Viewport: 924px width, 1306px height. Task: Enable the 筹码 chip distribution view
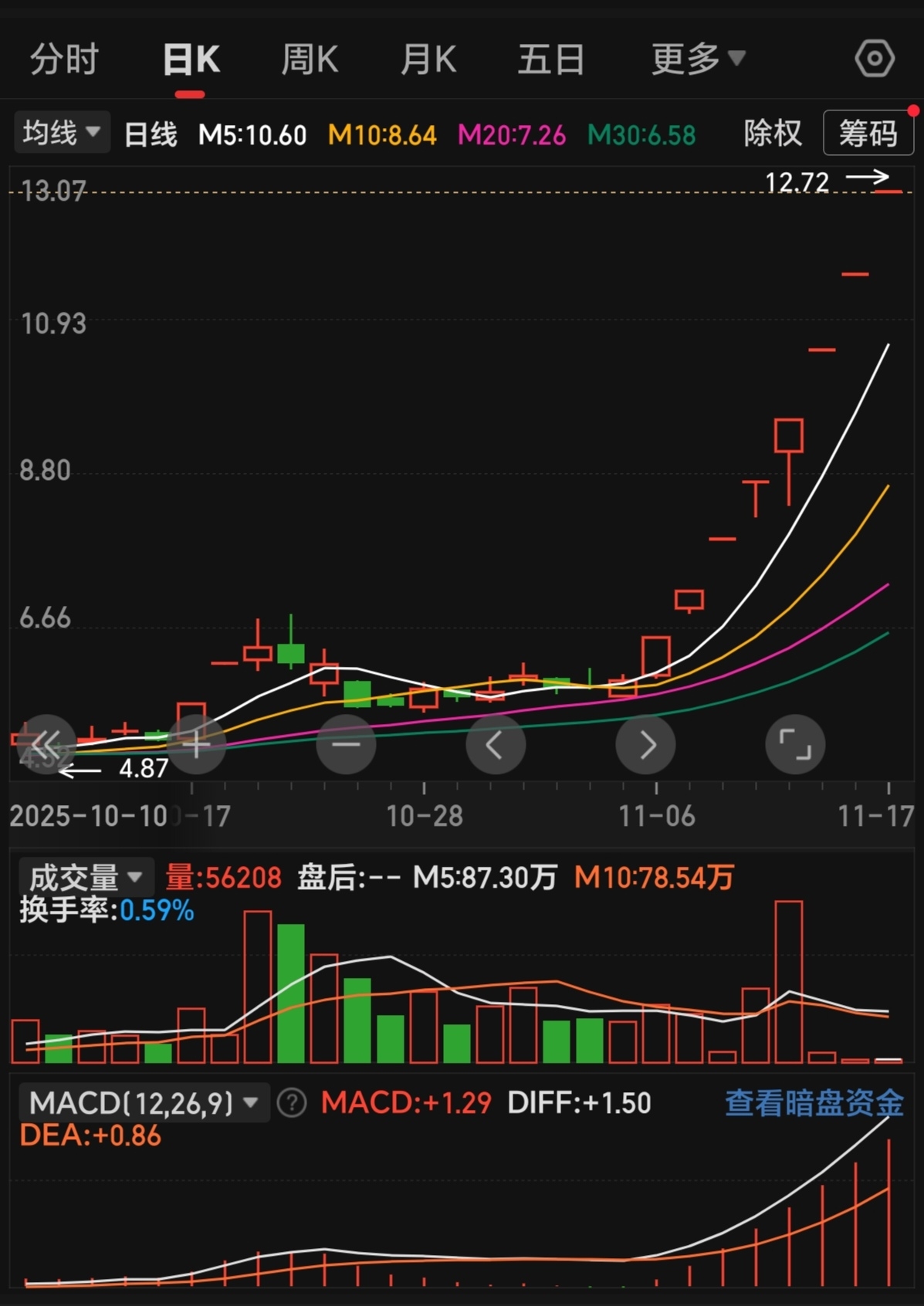coord(868,133)
